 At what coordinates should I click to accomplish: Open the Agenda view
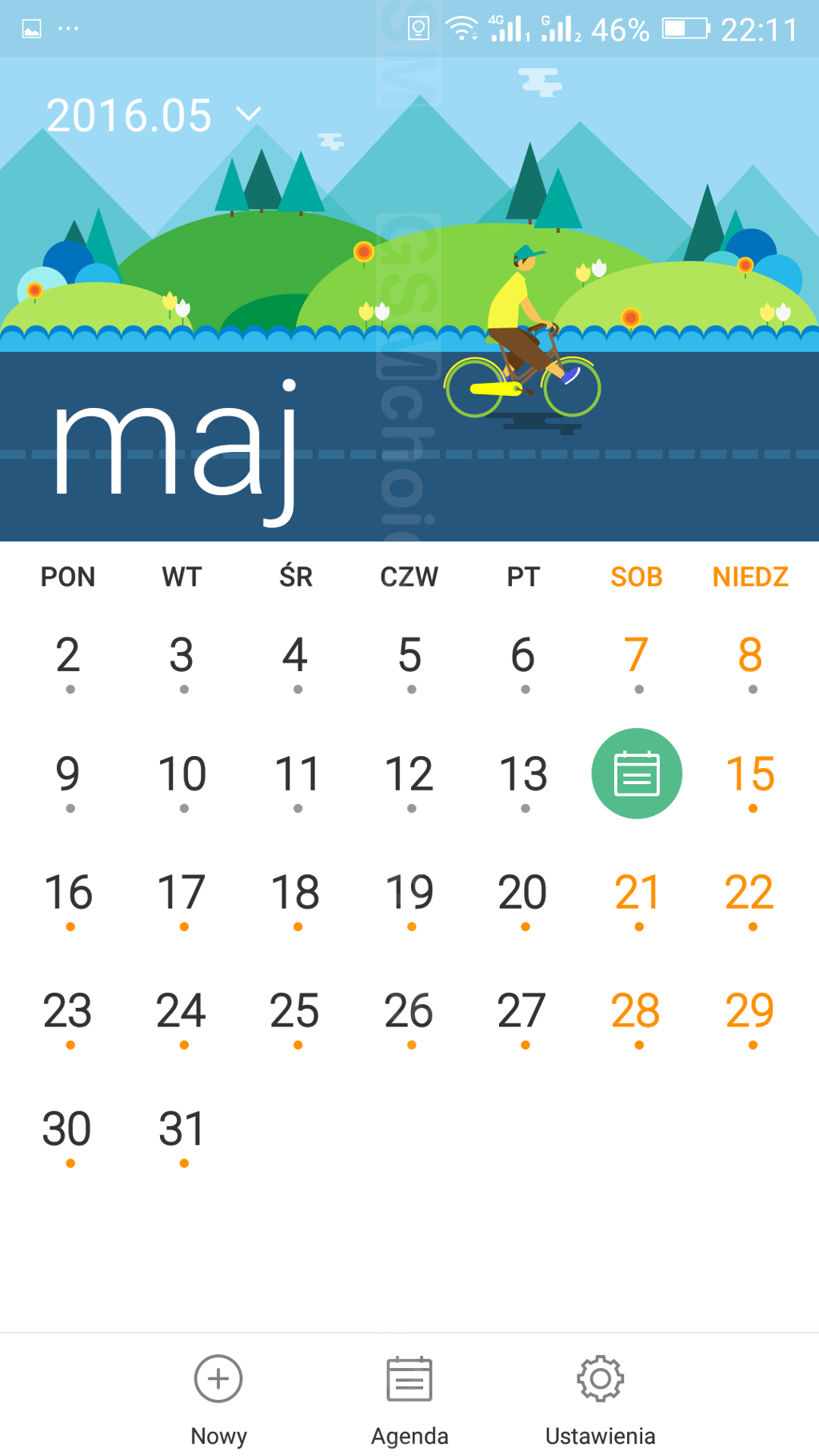click(409, 1400)
